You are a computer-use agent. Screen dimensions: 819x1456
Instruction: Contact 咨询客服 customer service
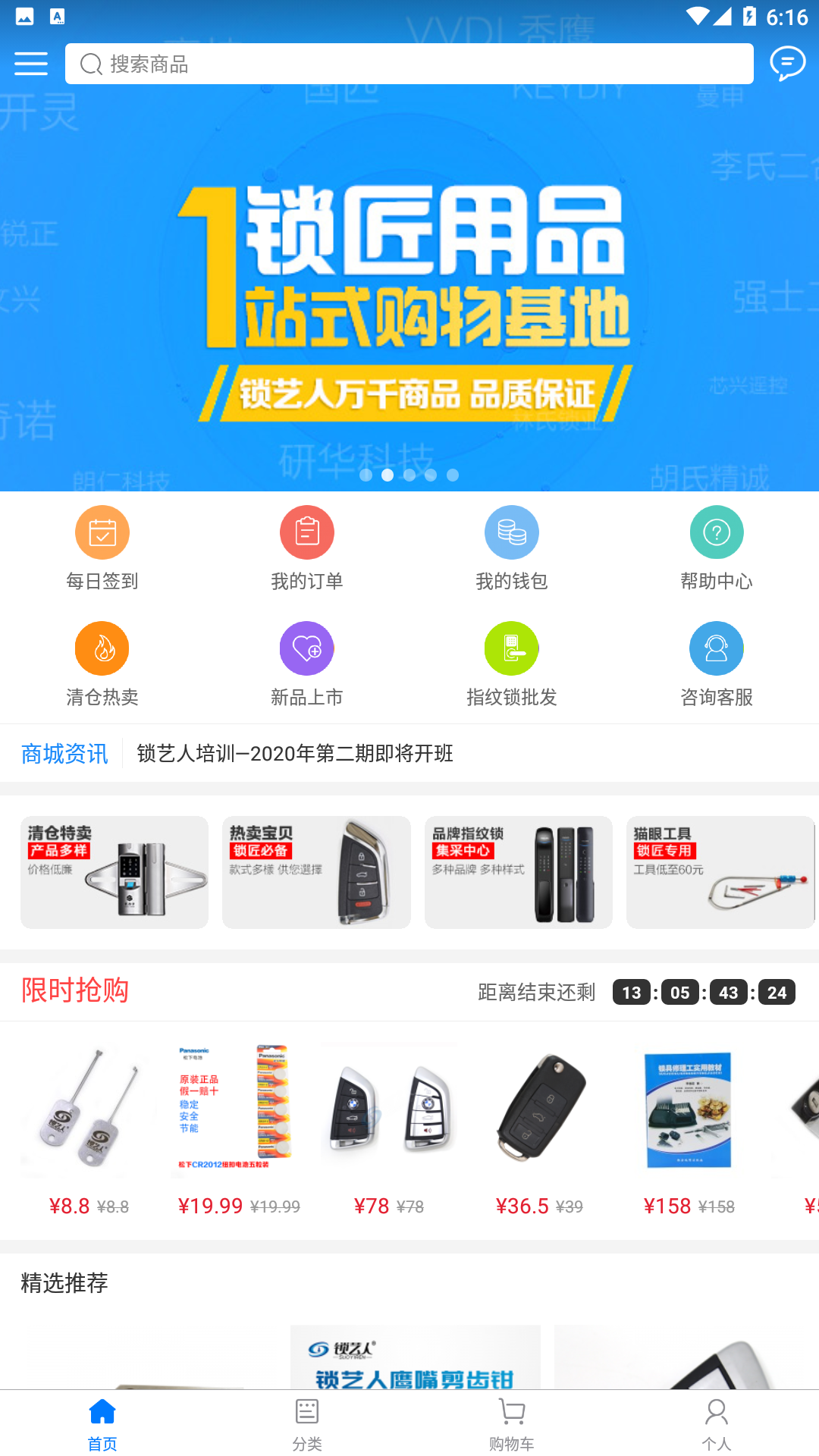pos(717,664)
